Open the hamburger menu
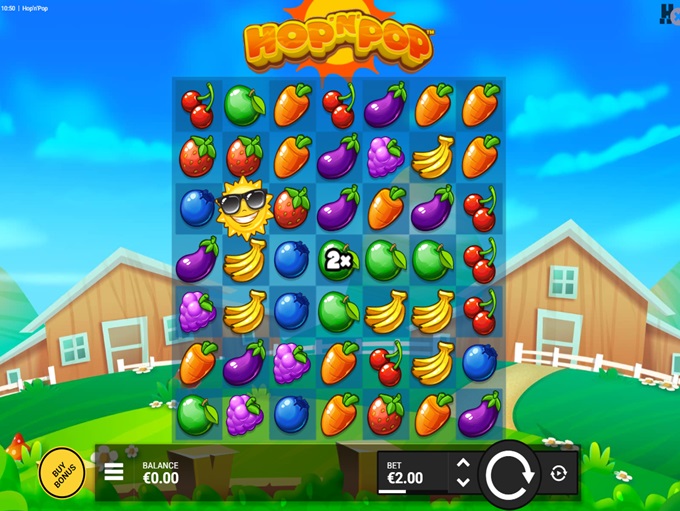The width and height of the screenshot is (680, 511). click(x=114, y=472)
